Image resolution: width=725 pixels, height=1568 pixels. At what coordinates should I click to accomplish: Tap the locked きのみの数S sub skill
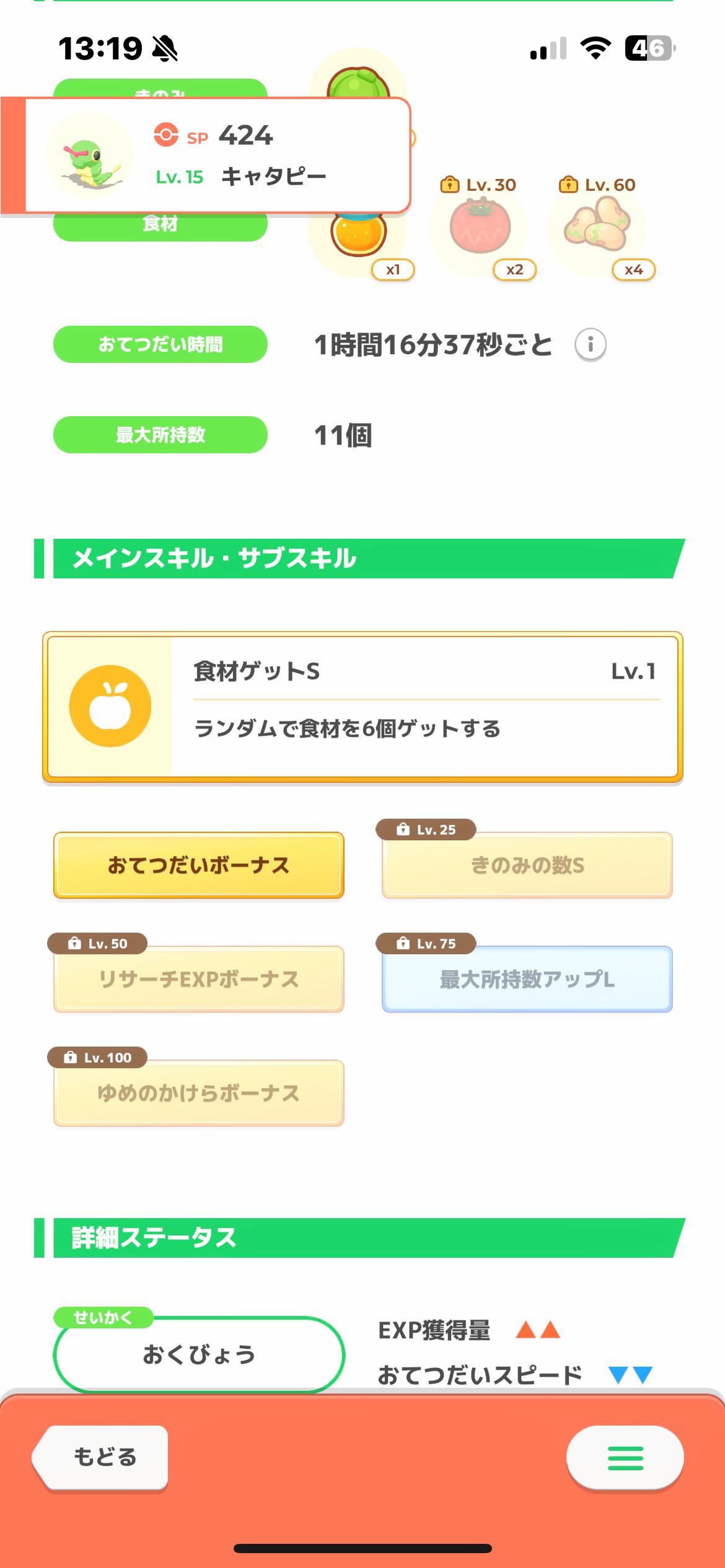point(527,865)
